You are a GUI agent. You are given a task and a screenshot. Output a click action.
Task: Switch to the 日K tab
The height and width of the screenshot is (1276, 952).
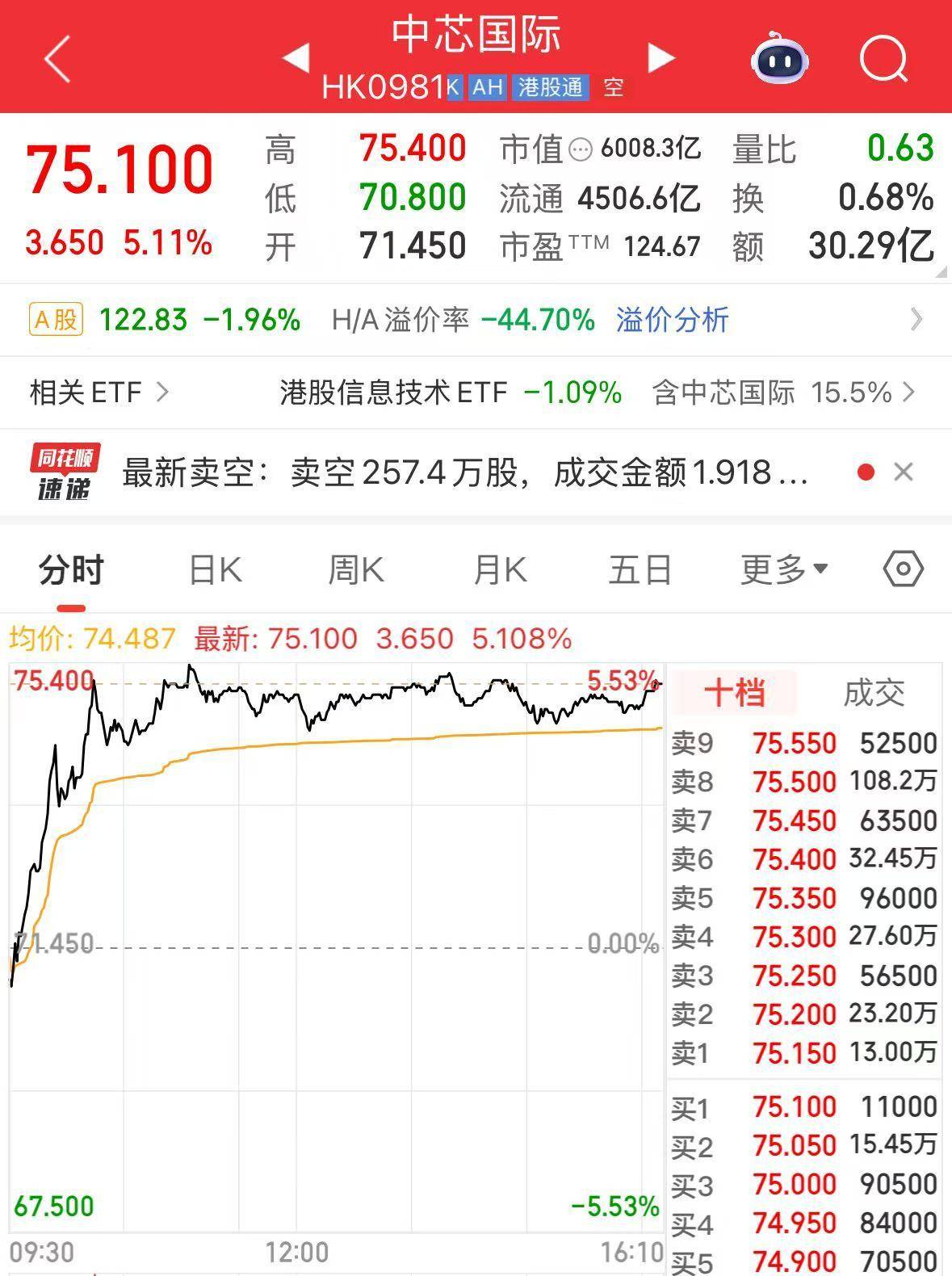pos(214,570)
